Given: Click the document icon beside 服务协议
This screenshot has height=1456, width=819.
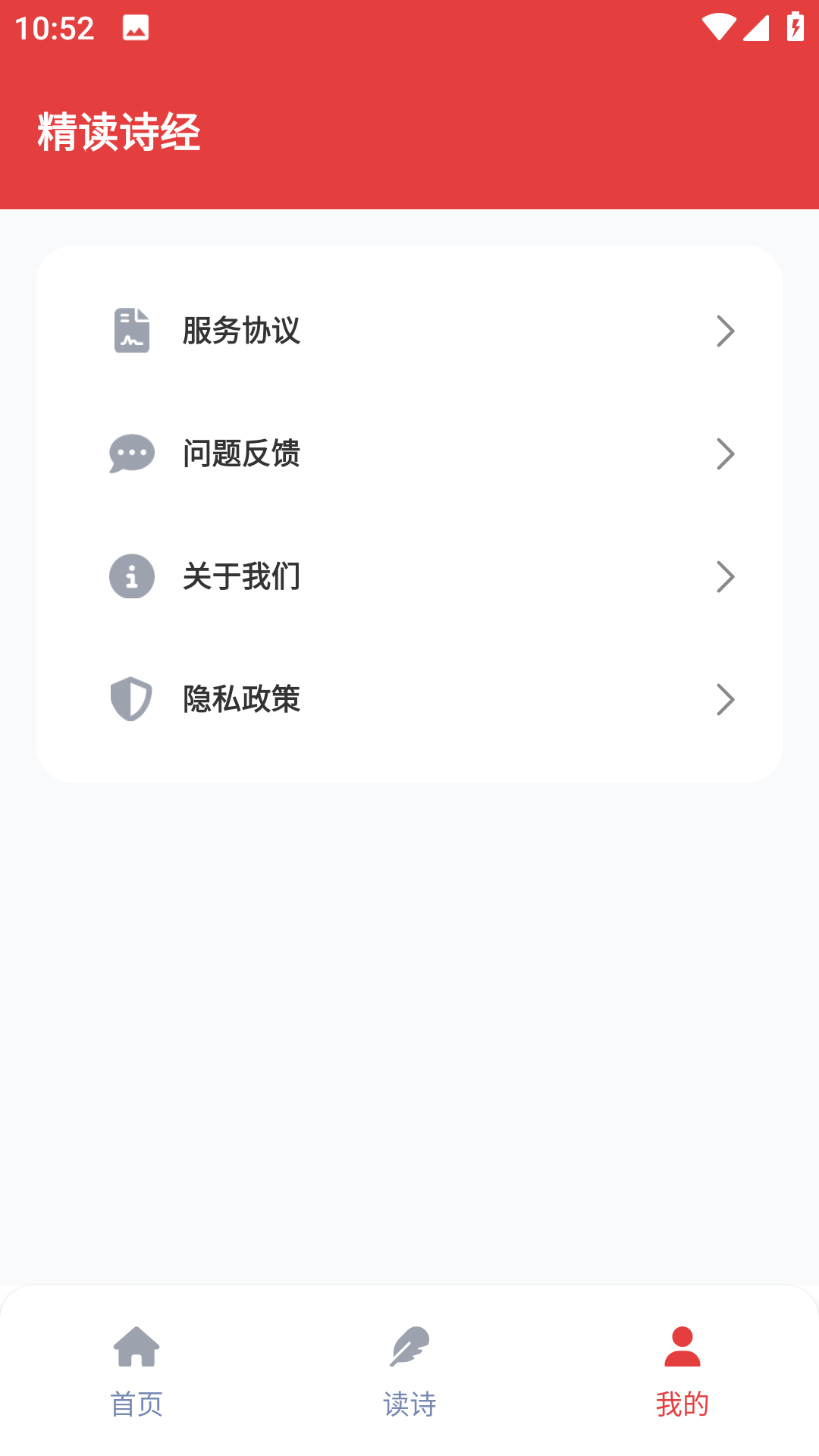Looking at the screenshot, I should pos(131,331).
